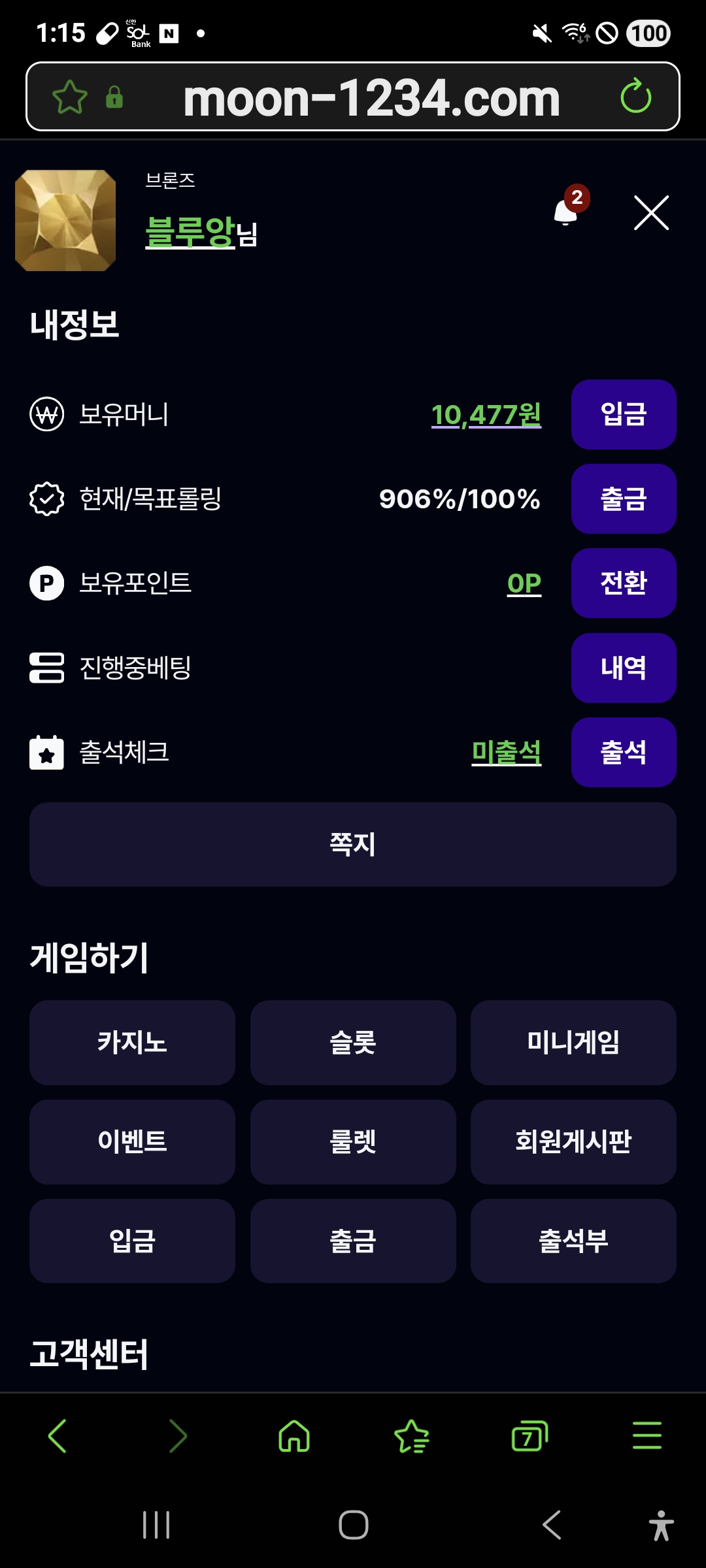Tap 전환 to convert points

coord(624,583)
